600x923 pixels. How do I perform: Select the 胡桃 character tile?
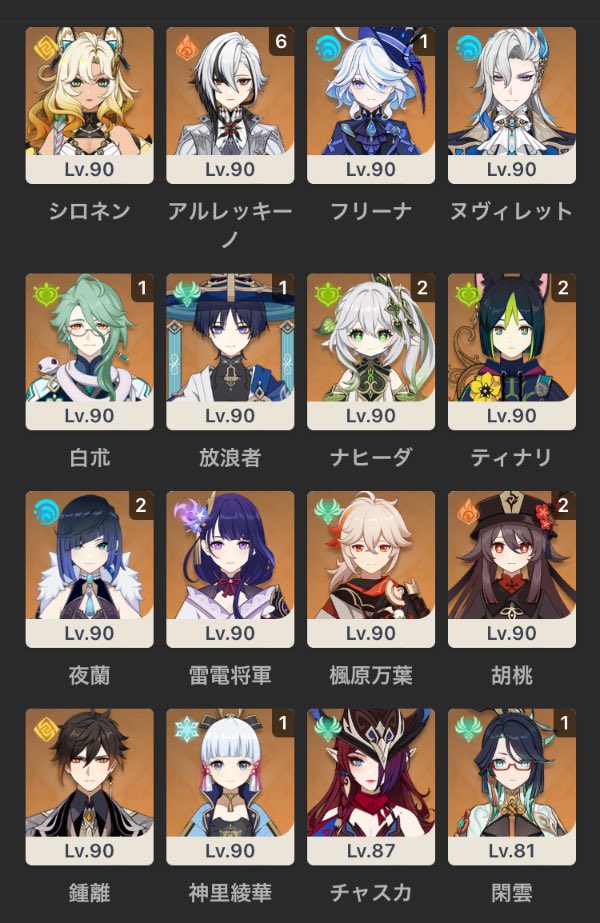(512, 568)
